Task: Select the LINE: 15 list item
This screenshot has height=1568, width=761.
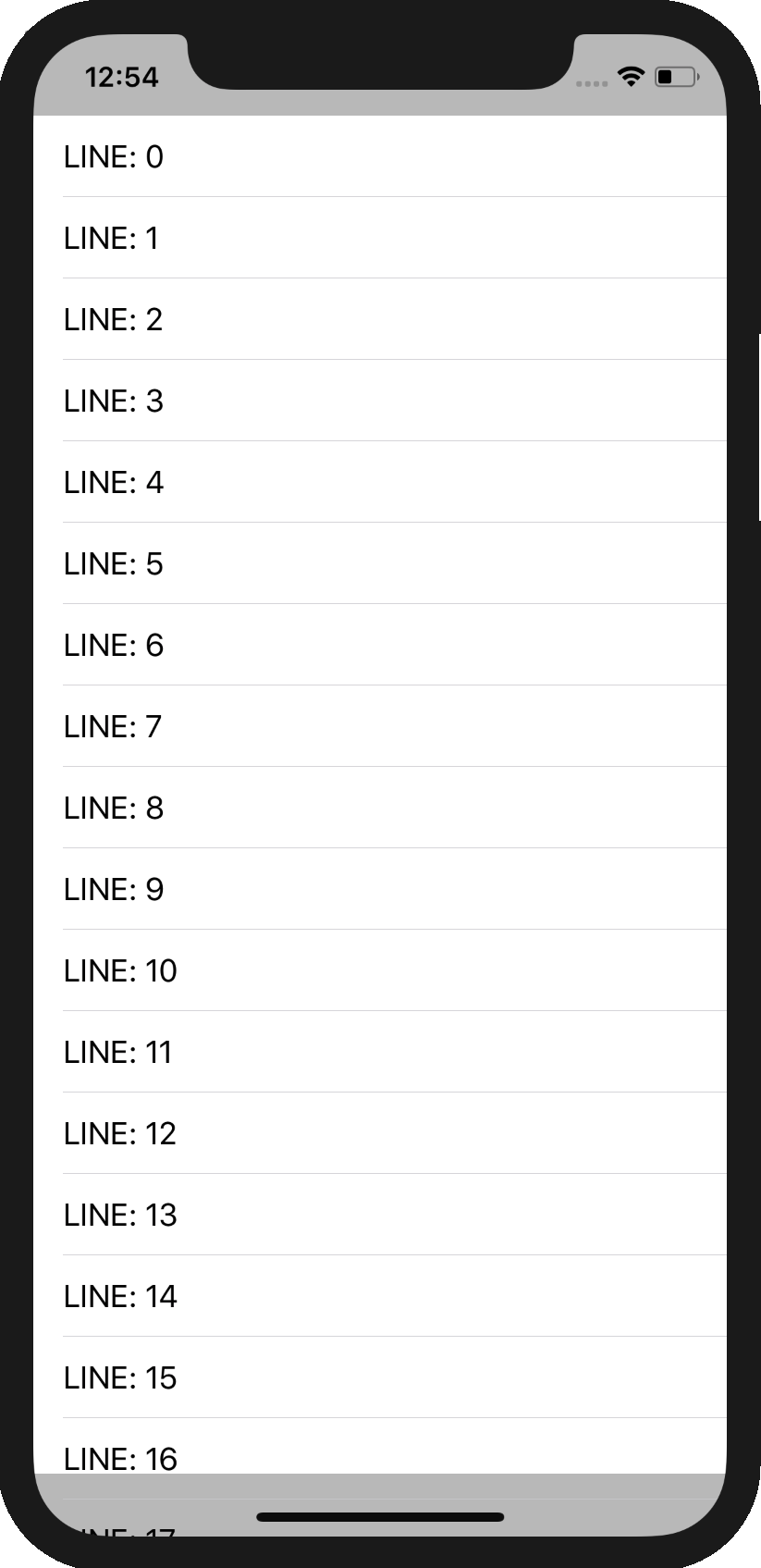Action: point(379,1377)
